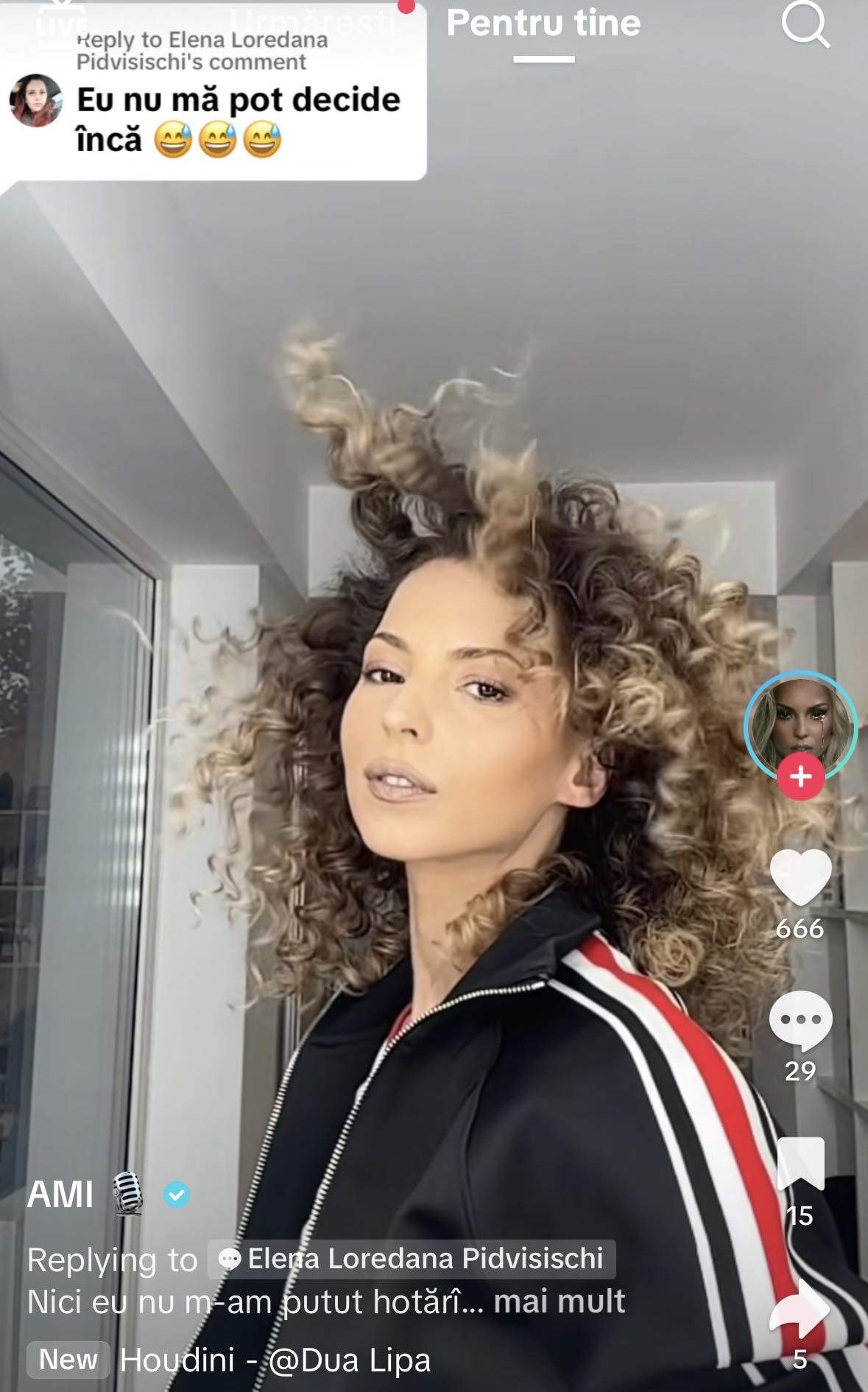Switch to the Pentru tine tab

(543, 24)
